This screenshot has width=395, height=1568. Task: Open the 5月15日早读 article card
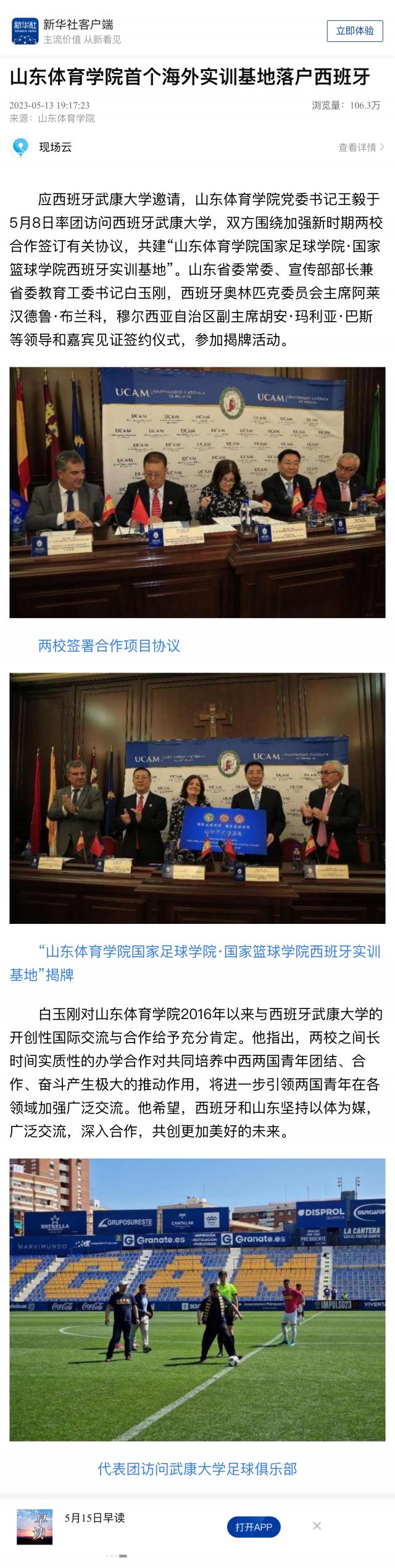(95, 1518)
